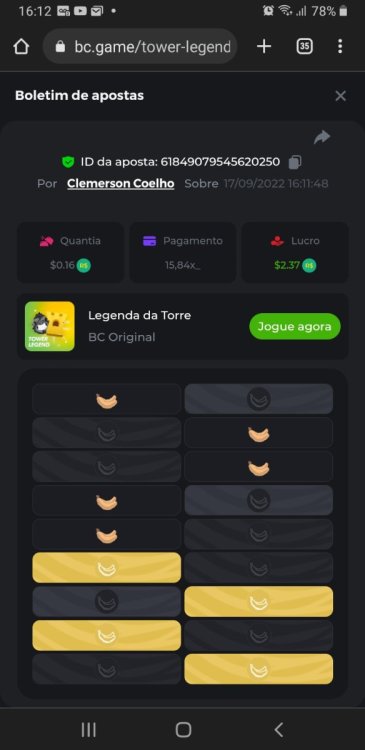This screenshot has width=365, height=750.
Task: Tap the Jogue agora button
Action: pos(295,327)
